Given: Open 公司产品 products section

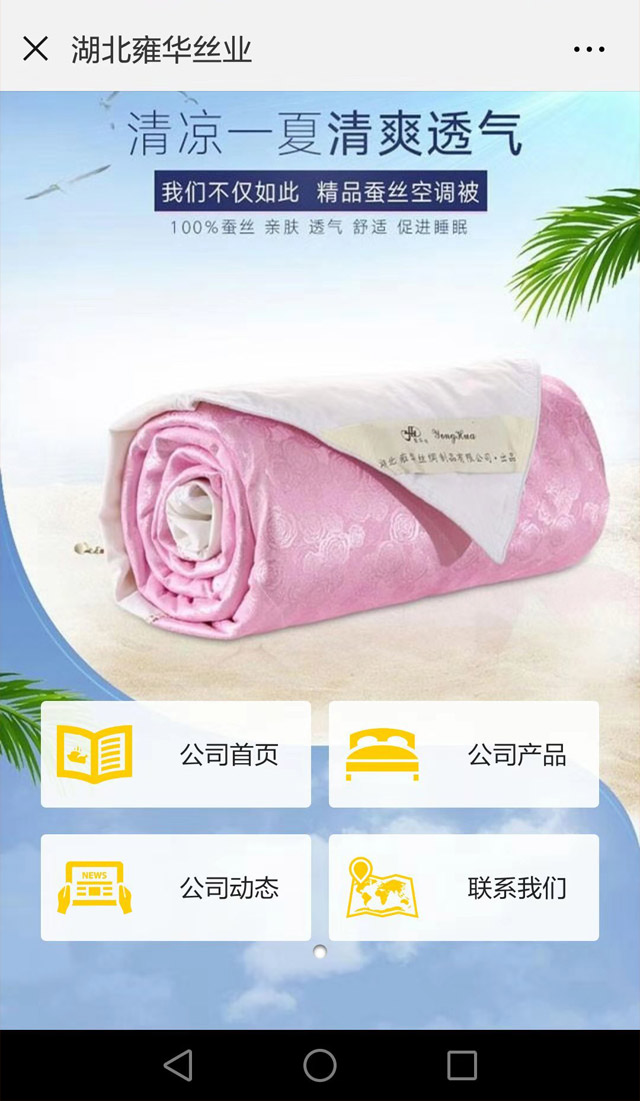Looking at the screenshot, I should pos(464,754).
